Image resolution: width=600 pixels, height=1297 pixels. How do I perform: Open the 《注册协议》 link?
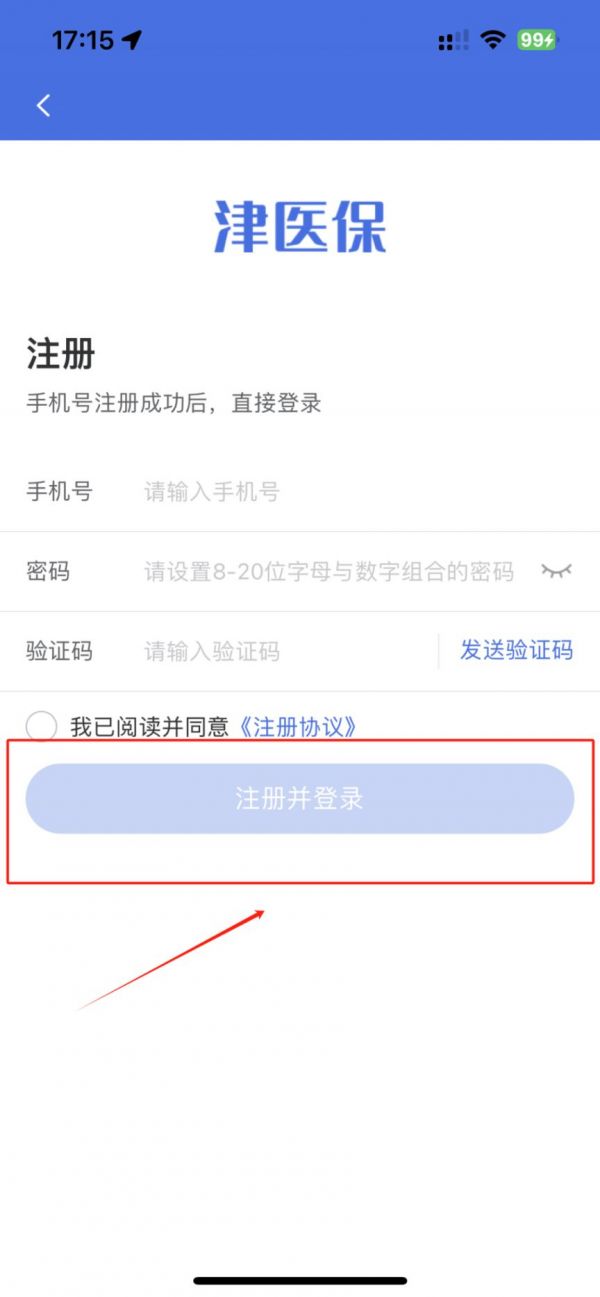(x=298, y=727)
